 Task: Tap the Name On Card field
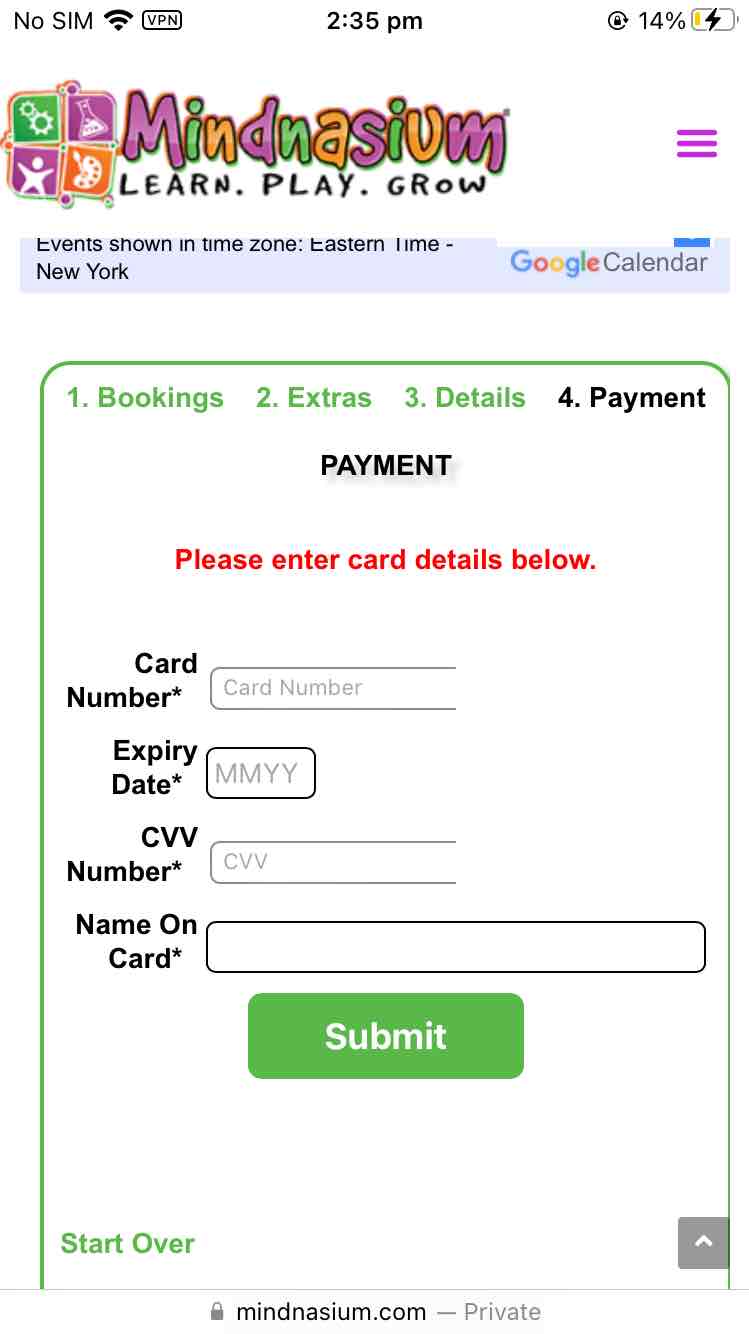455,947
